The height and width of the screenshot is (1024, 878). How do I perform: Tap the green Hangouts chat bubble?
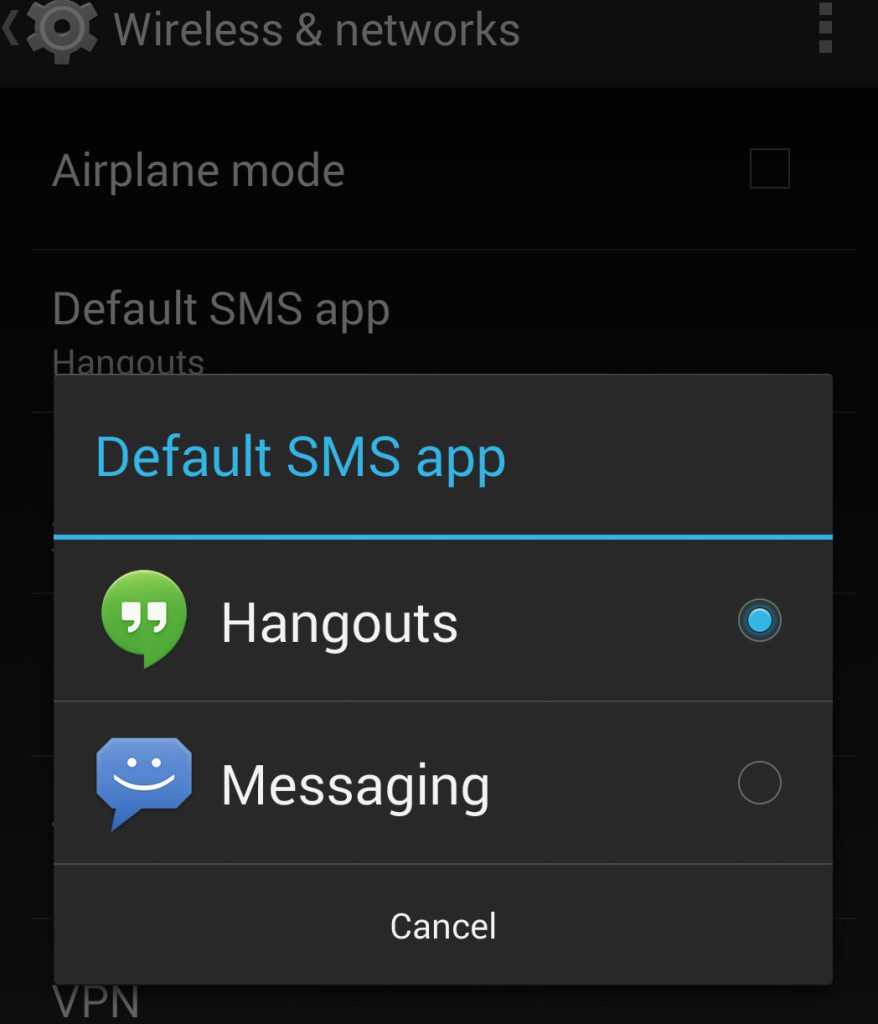pos(142,618)
